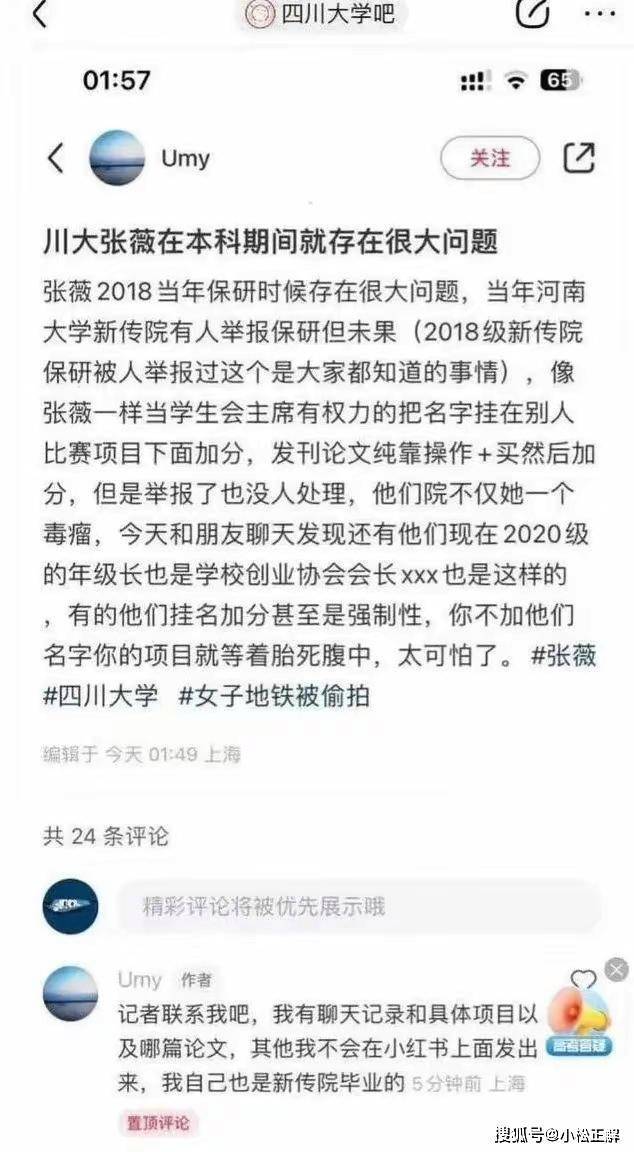This screenshot has height=1152, width=634.
Task: Dismiss the 高考答疑 floating widget
Action: tap(617, 969)
